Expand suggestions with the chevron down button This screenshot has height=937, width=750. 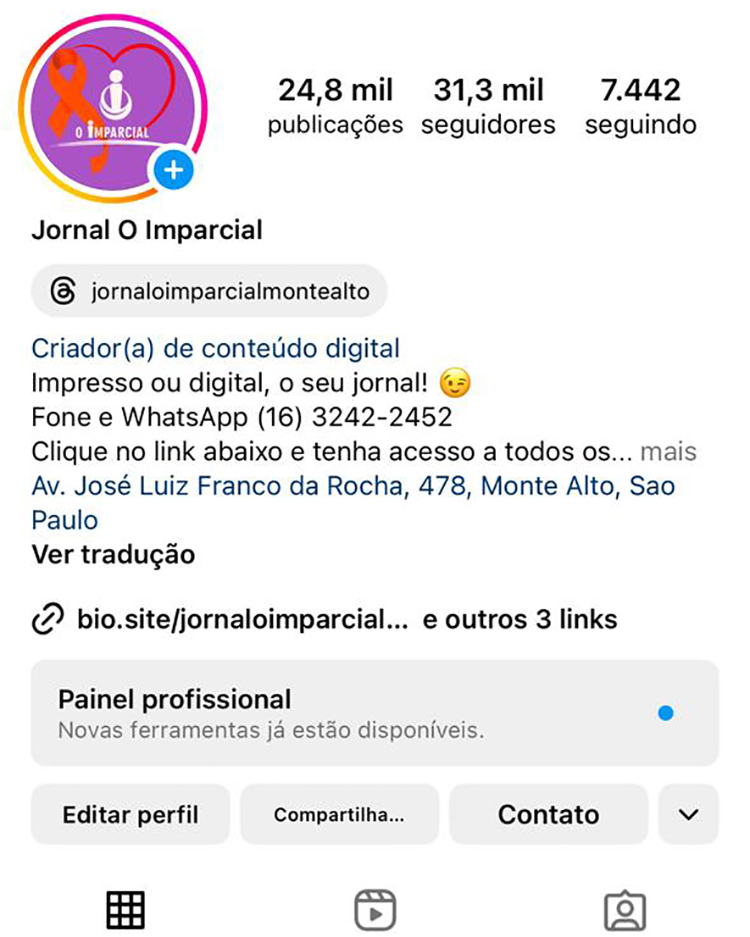tap(688, 814)
